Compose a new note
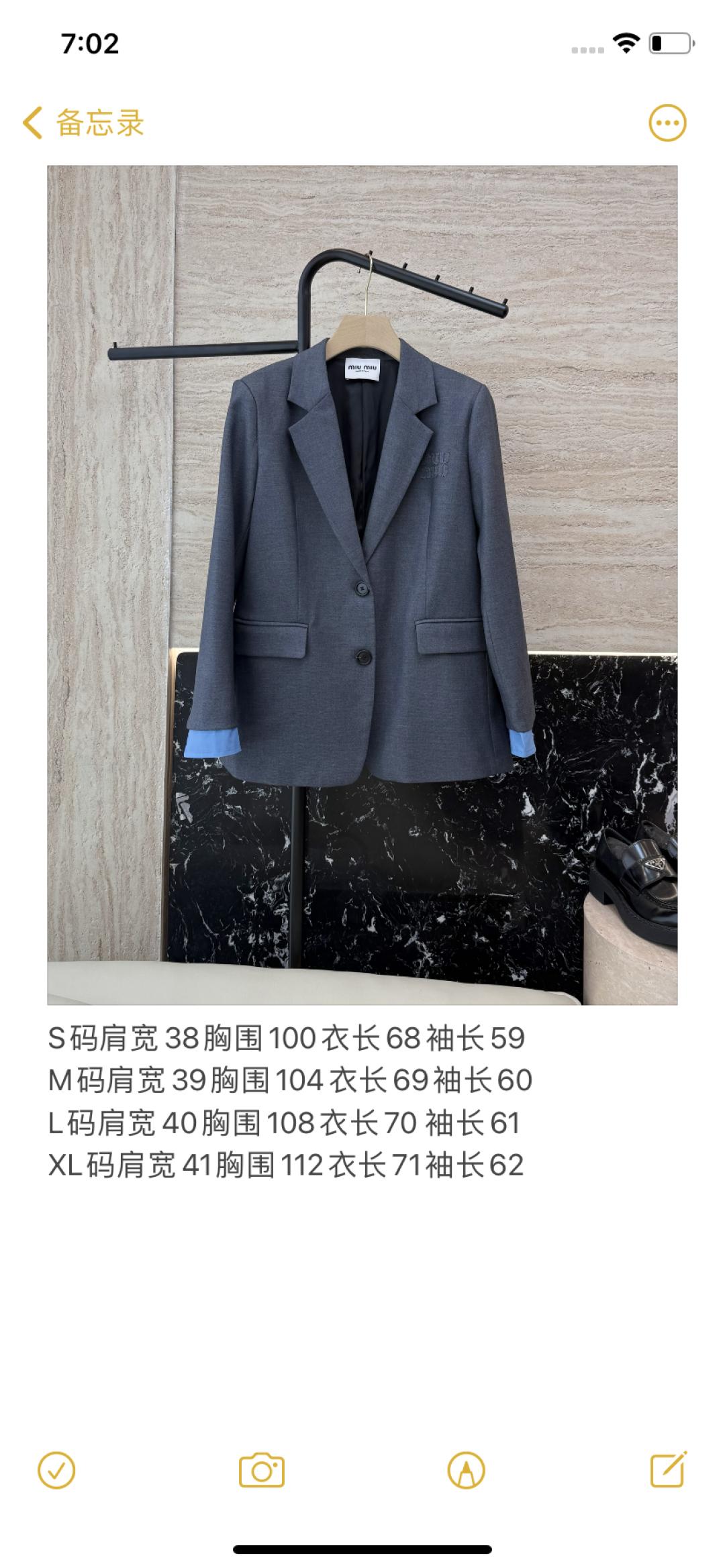This screenshot has height=1568, width=725. [x=669, y=1469]
